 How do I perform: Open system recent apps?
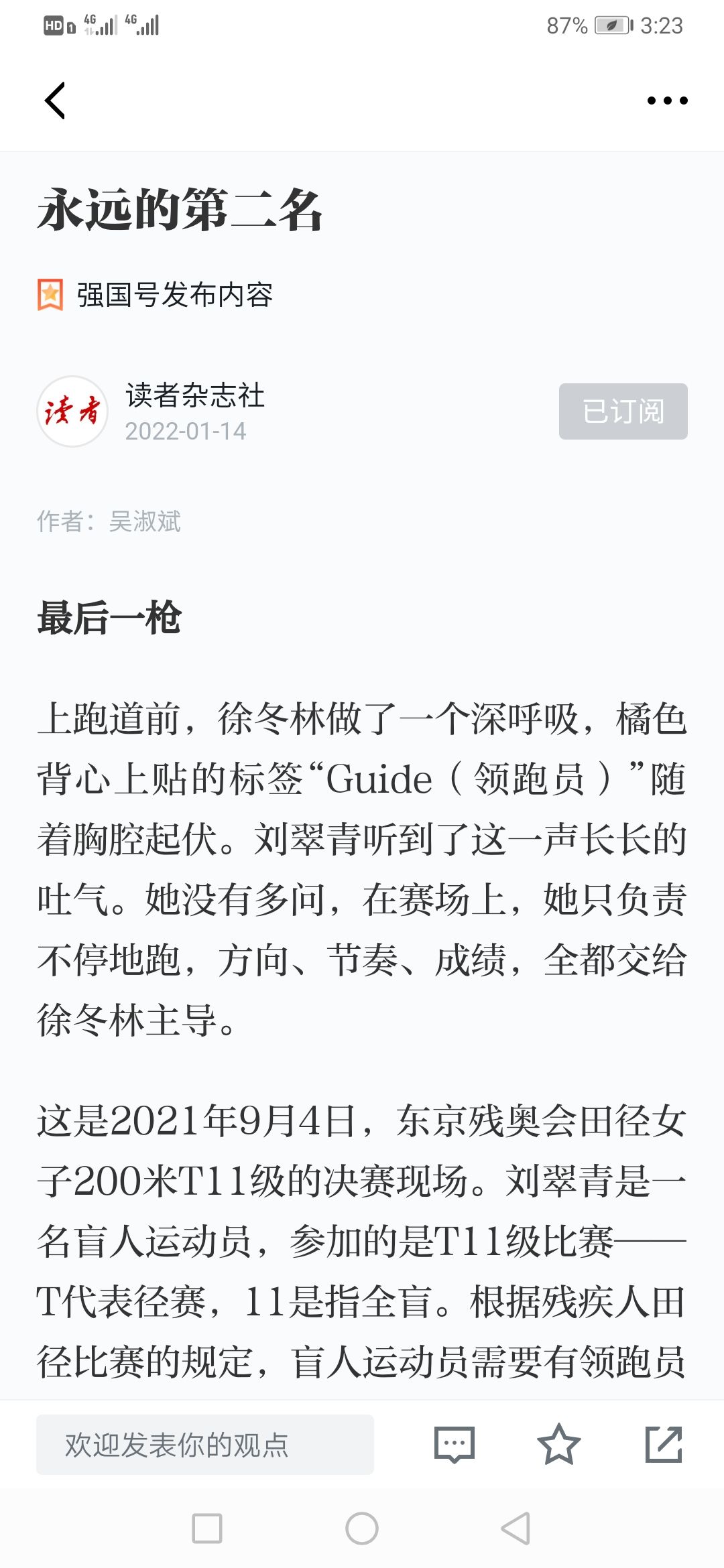207,1528
